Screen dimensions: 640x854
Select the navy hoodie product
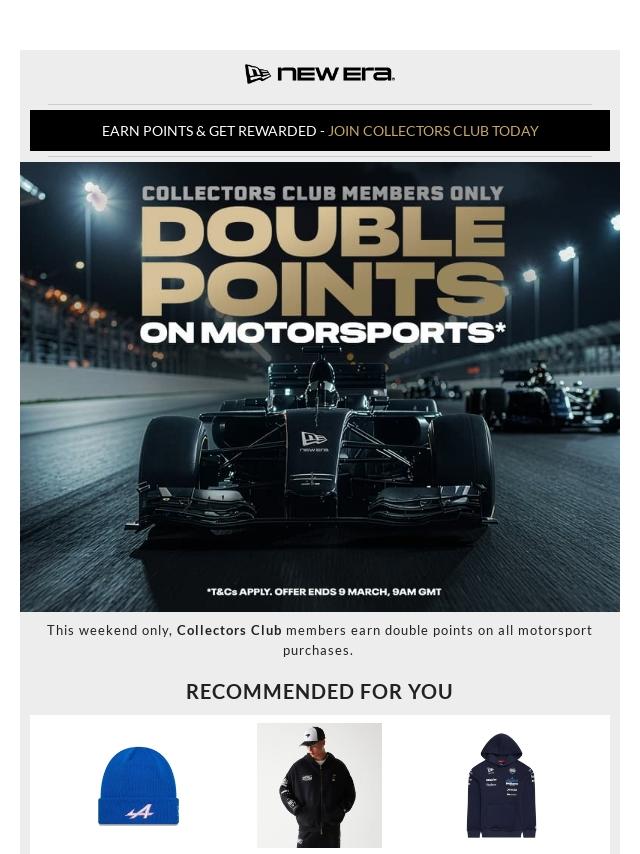(x=501, y=786)
